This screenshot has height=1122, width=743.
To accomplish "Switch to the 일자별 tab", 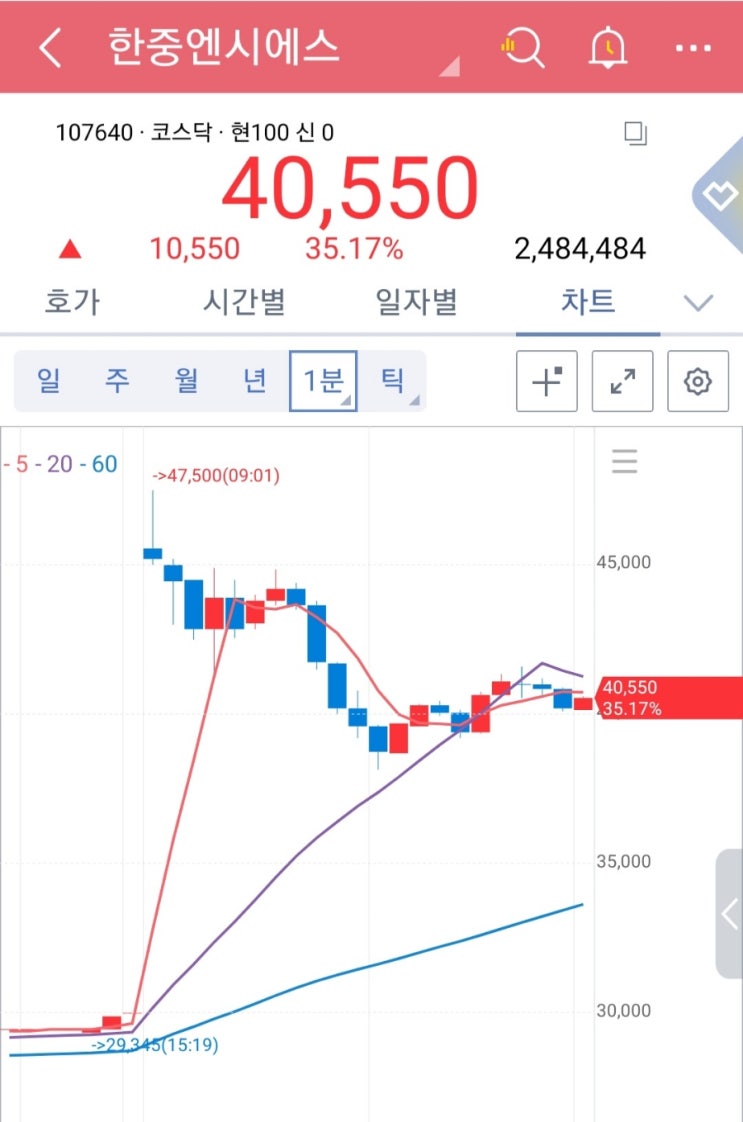I will coord(416,301).
